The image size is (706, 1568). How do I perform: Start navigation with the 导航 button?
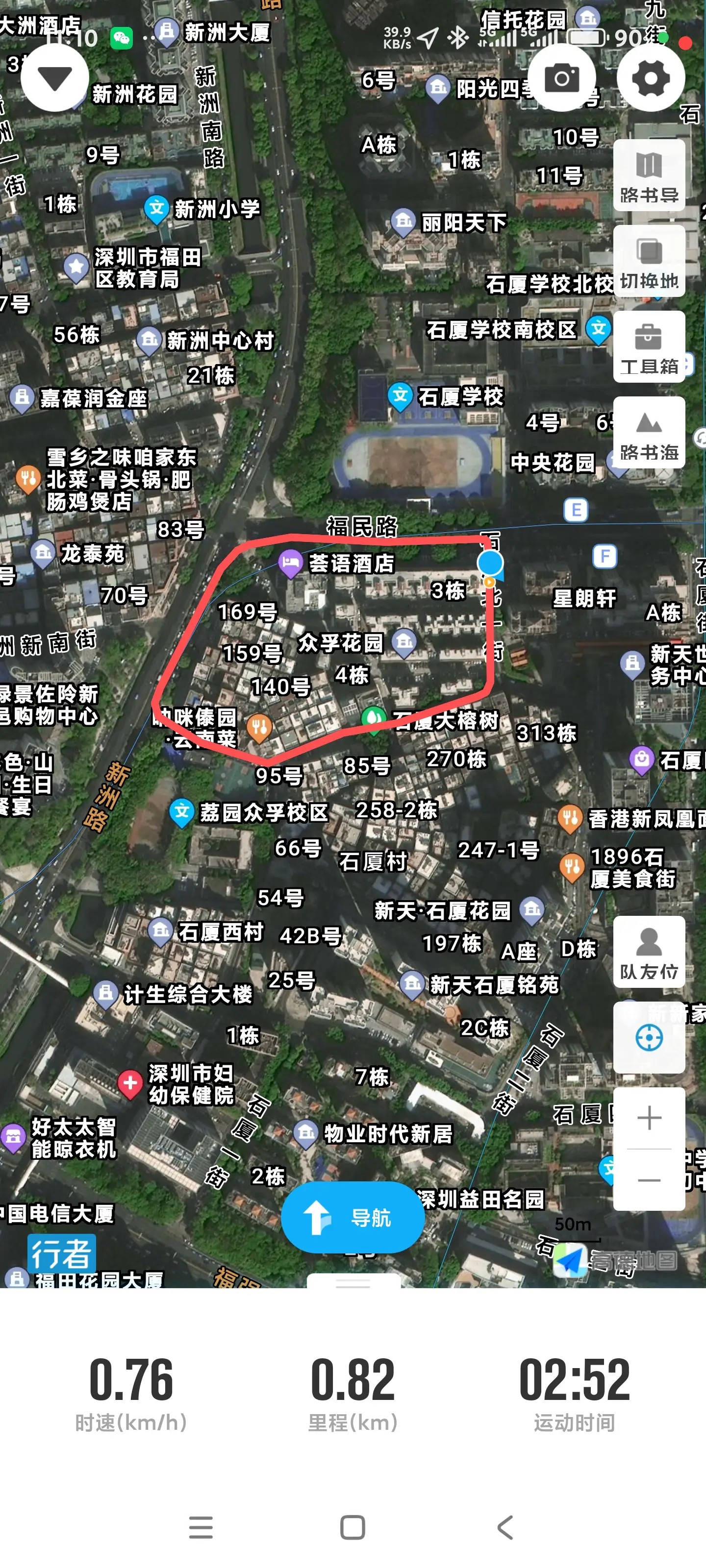tap(353, 1217)
